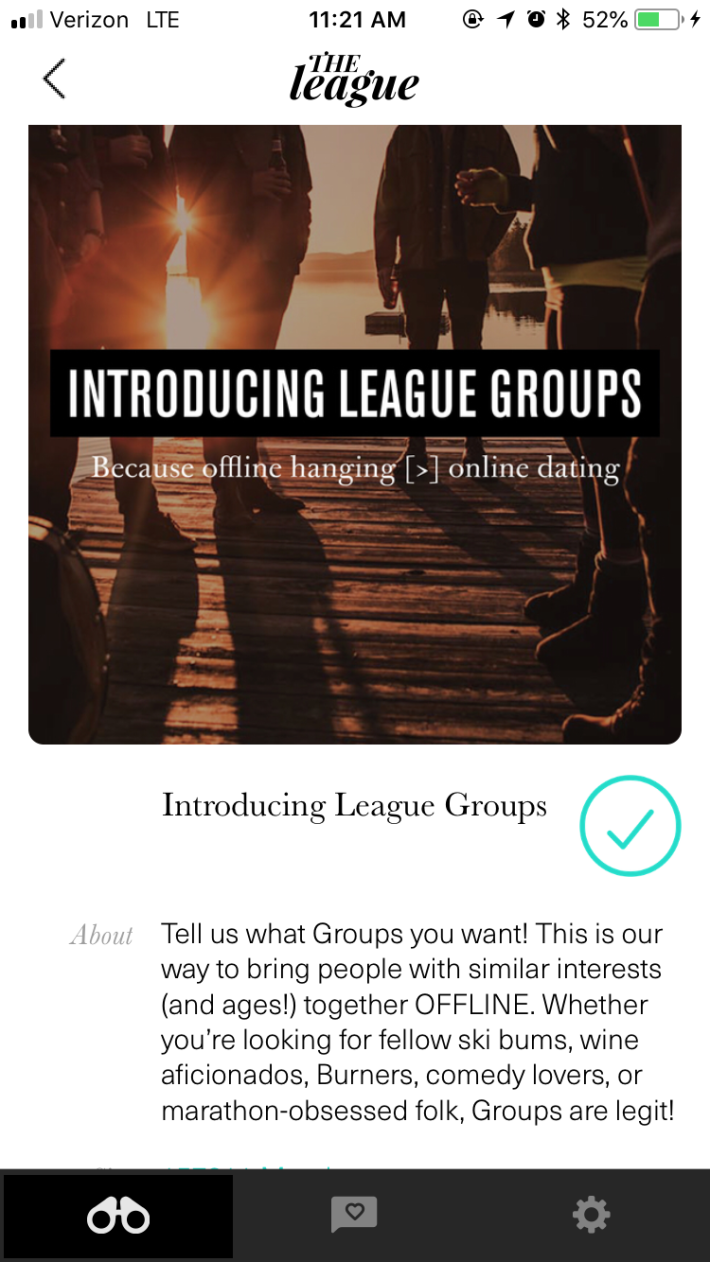Open the Introducing League Groups banner image
This screenshot has height=1262, width=710.
(354, 434)
